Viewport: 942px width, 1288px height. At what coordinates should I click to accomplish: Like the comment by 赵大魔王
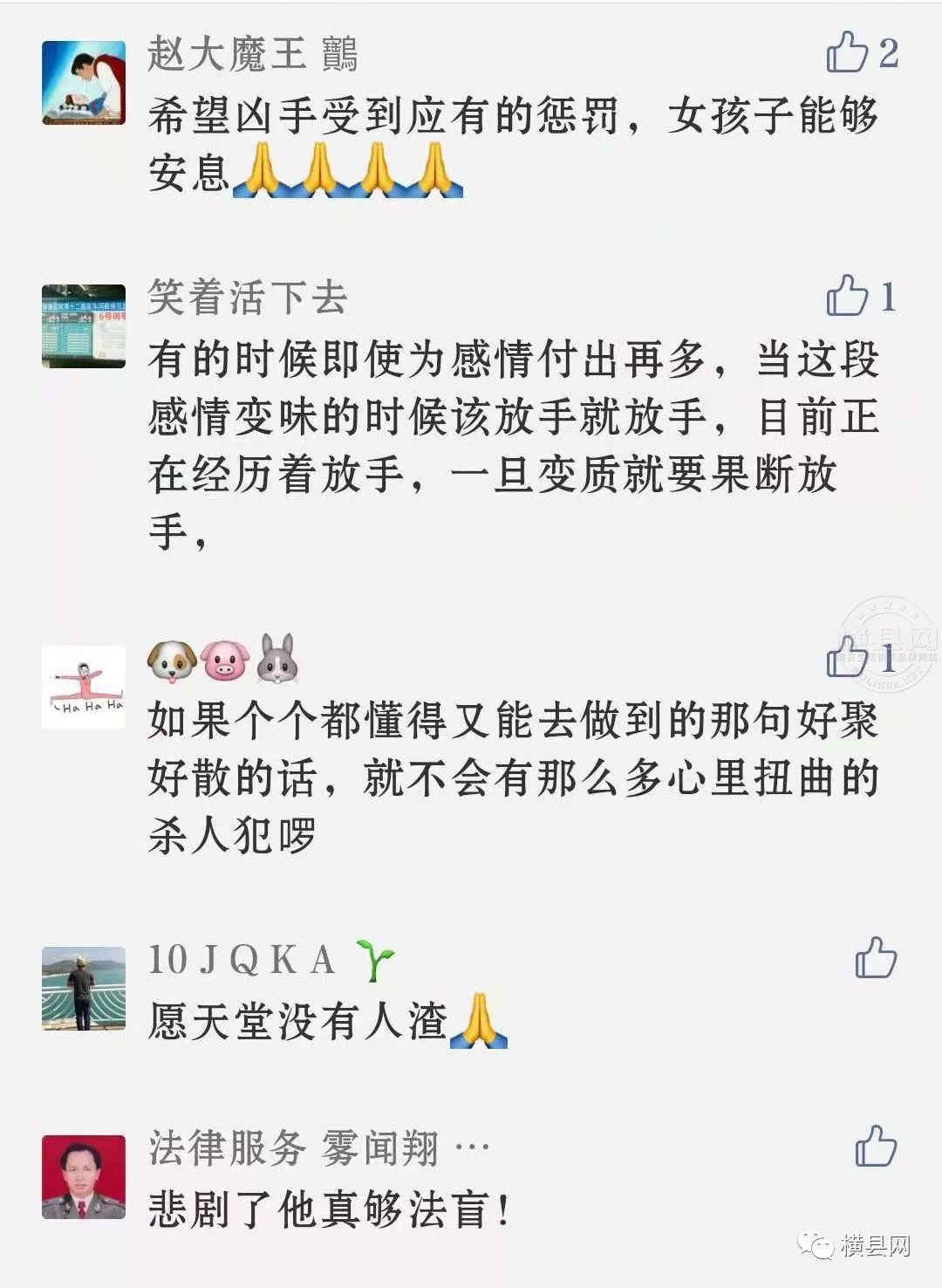click(x=847, y=52)
